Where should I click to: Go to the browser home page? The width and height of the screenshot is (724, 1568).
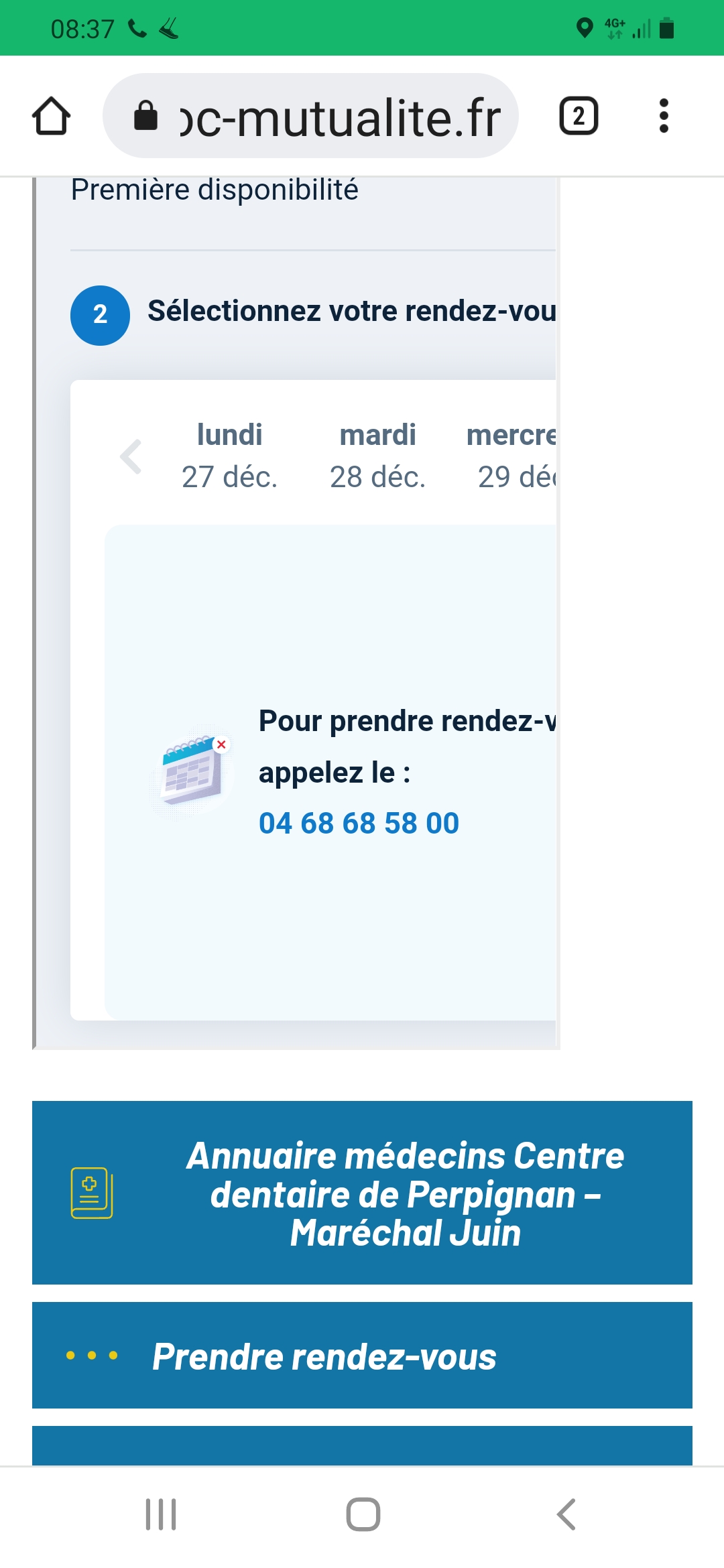(51, 117)
